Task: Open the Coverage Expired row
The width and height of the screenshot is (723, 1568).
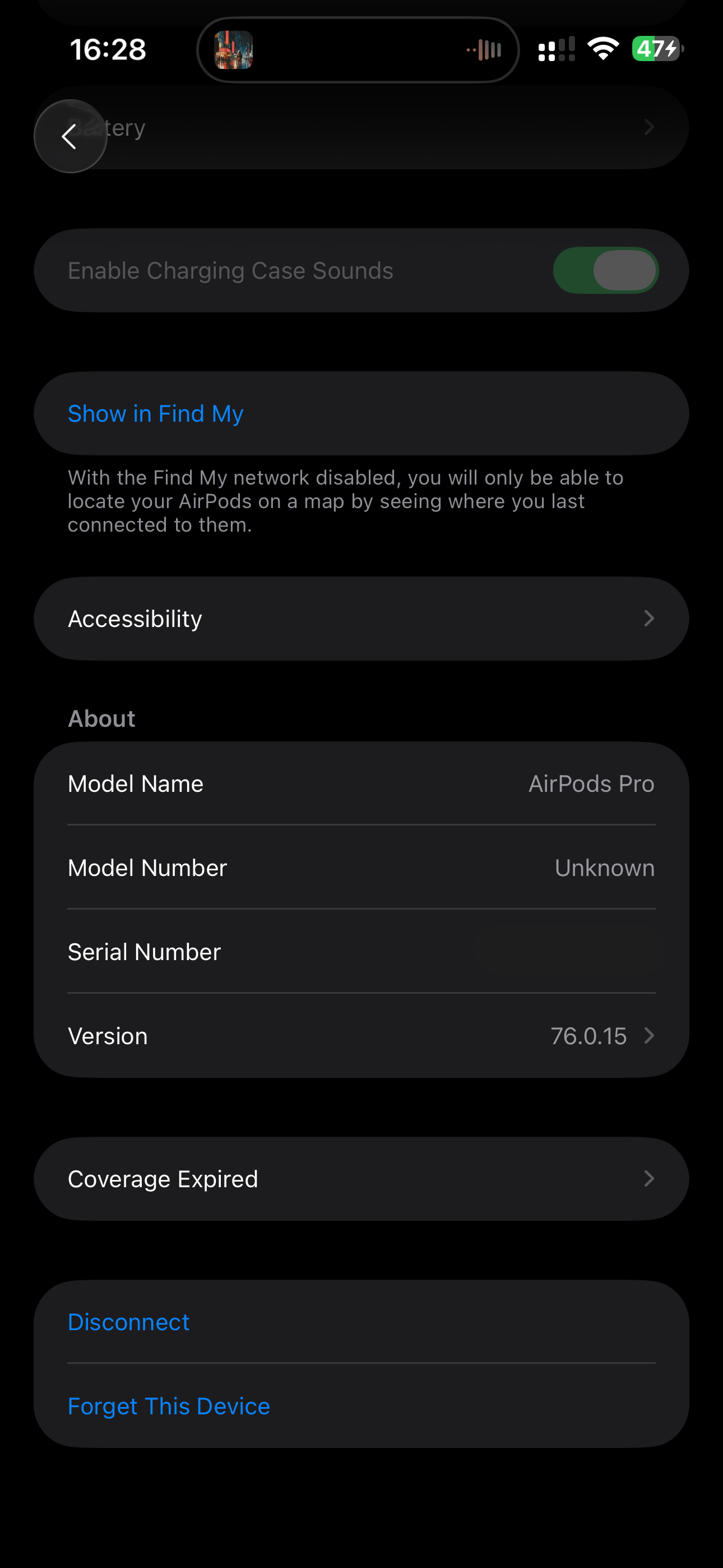Action: [360, 1179]
